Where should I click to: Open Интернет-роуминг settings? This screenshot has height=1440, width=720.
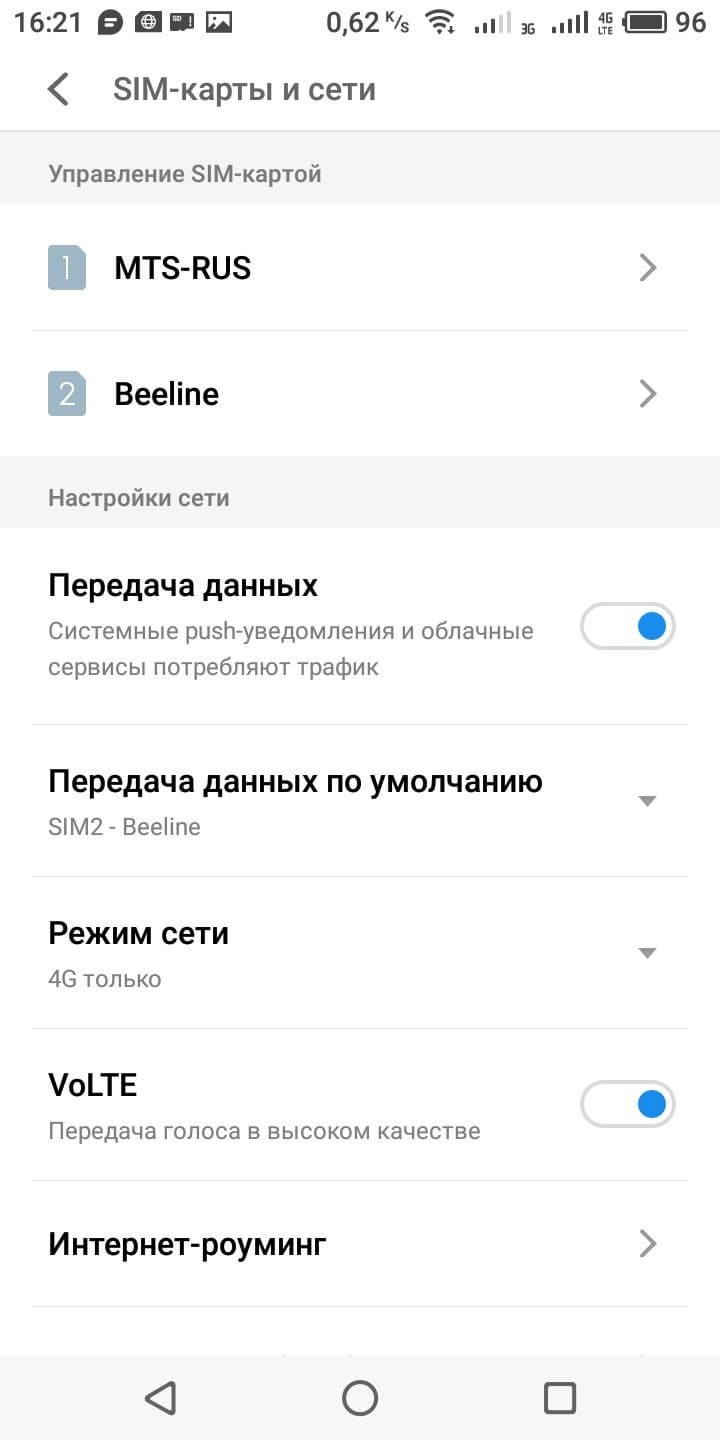tap(360, 1244)
